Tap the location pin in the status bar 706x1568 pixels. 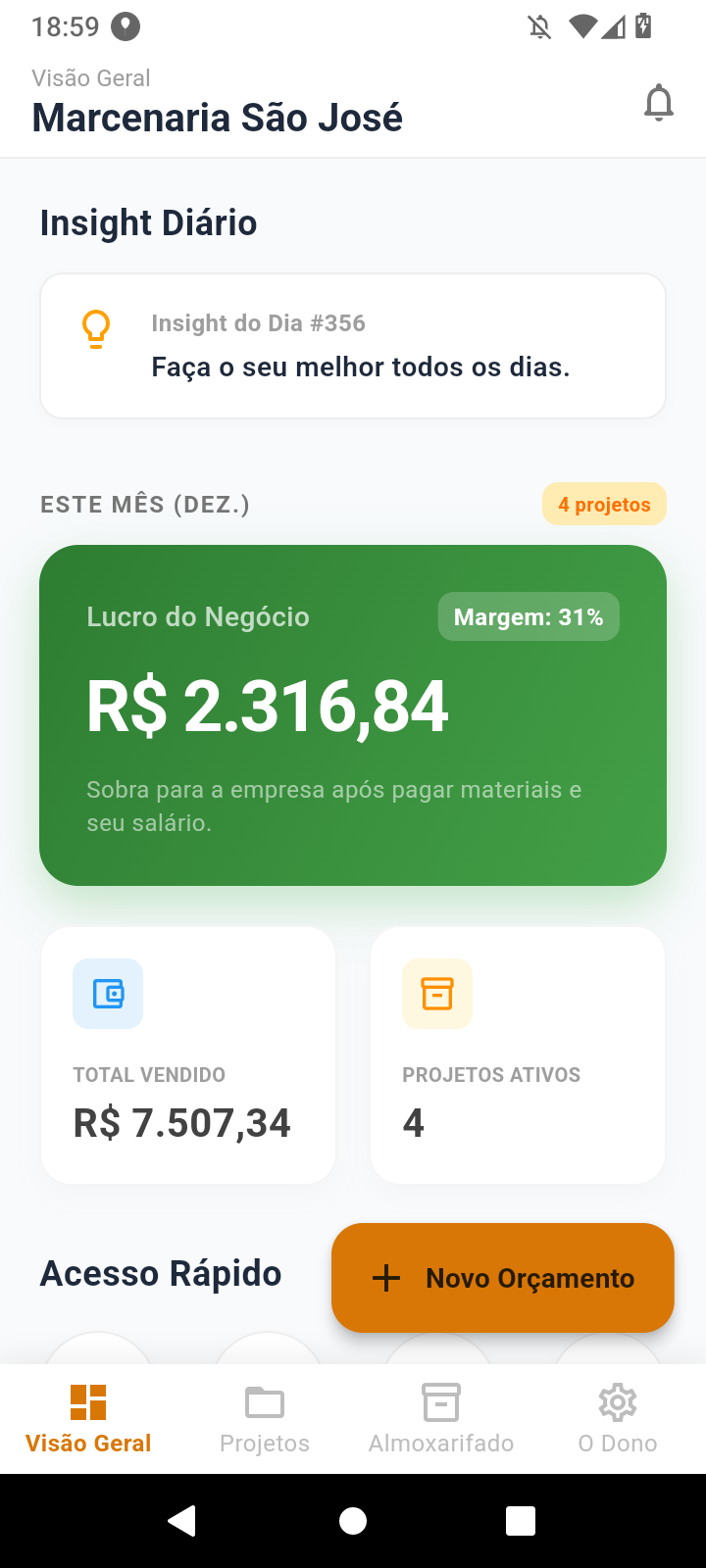tap(126, 26)
